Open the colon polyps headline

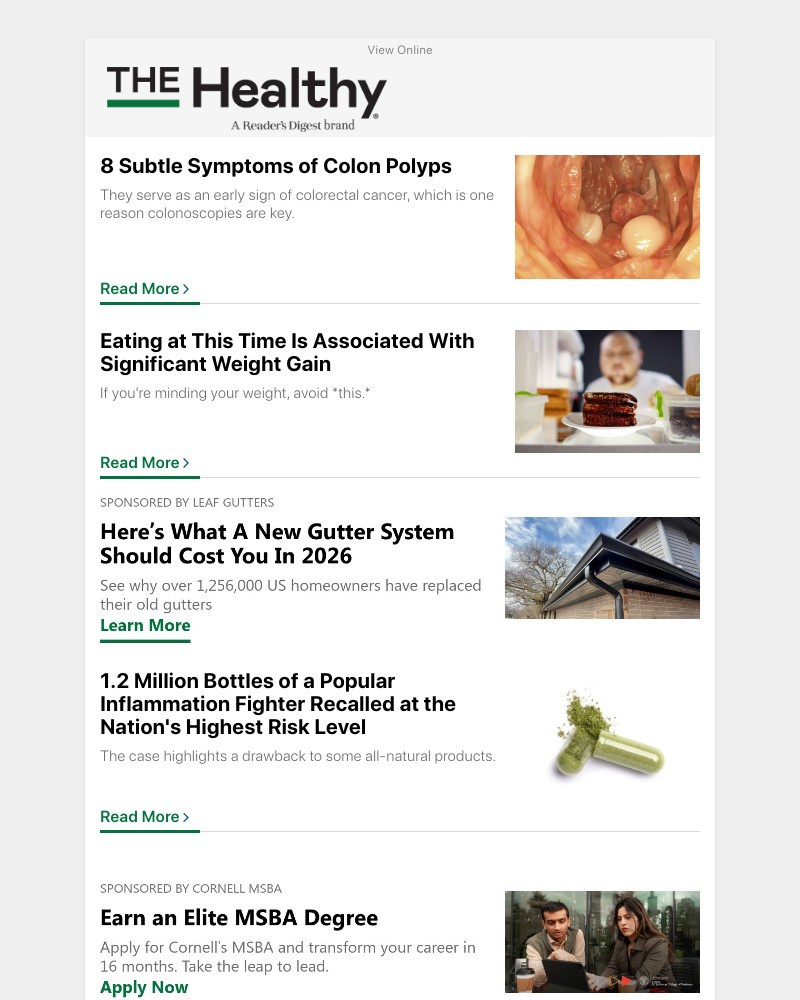[x=276, y=166]
